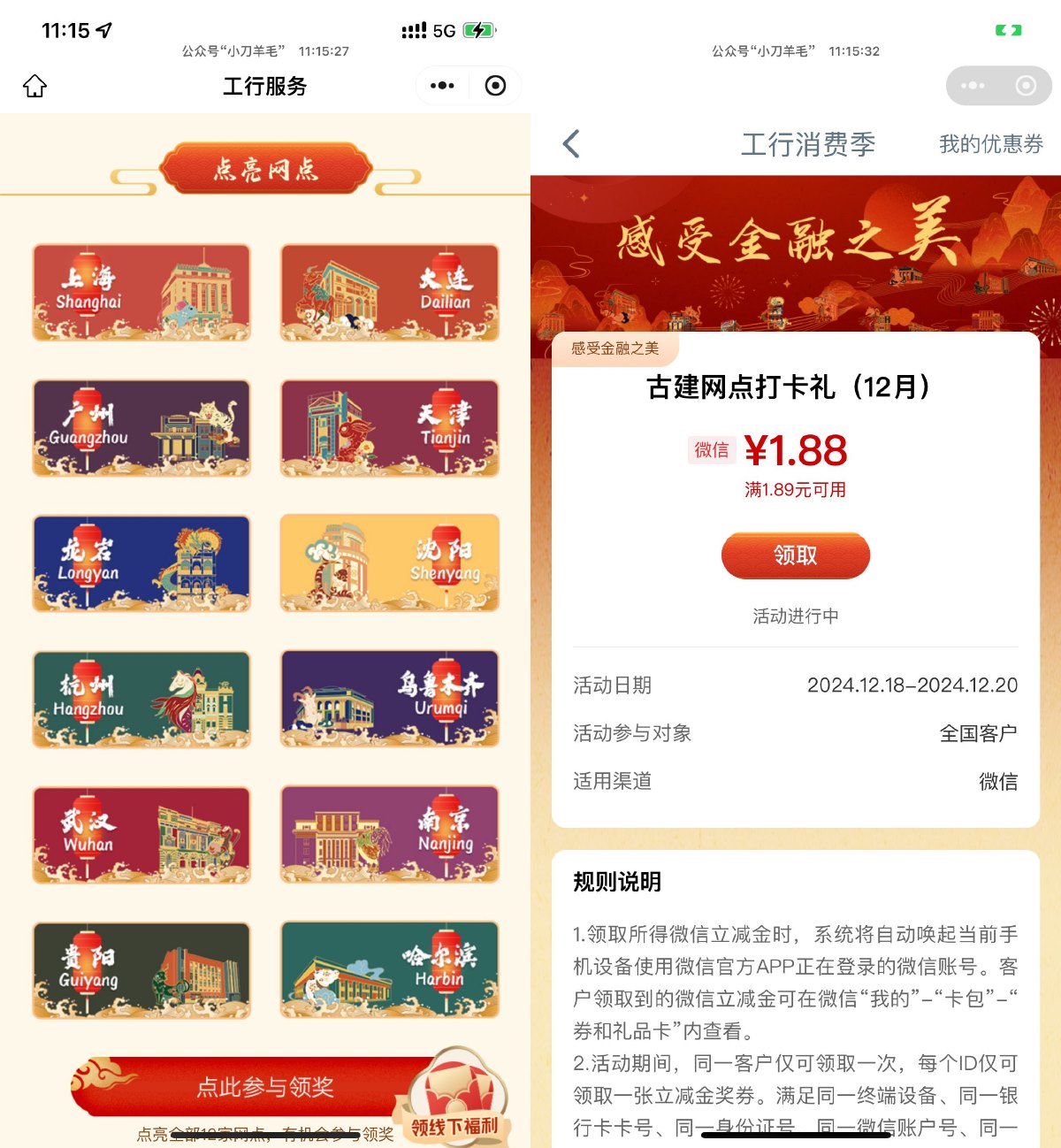The height and width of the screenshot is (1148, 1061).
Task: Select the Tianjin 天津 branch card
Action: 390,429
